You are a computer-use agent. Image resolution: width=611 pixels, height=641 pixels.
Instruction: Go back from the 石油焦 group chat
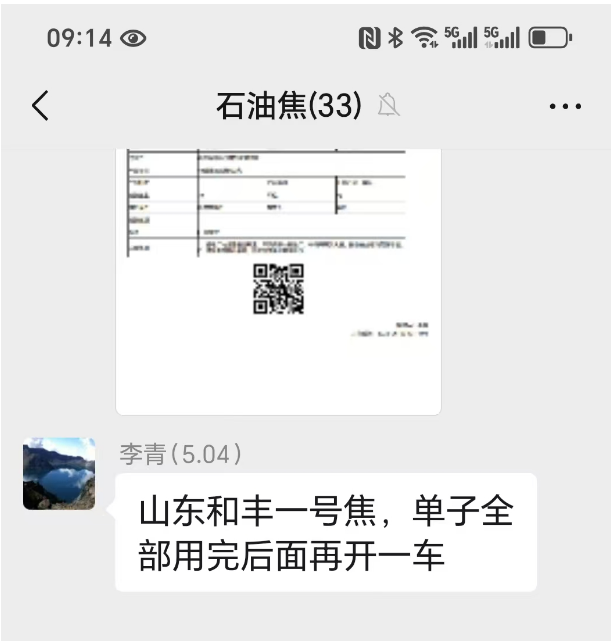(40, 106)
